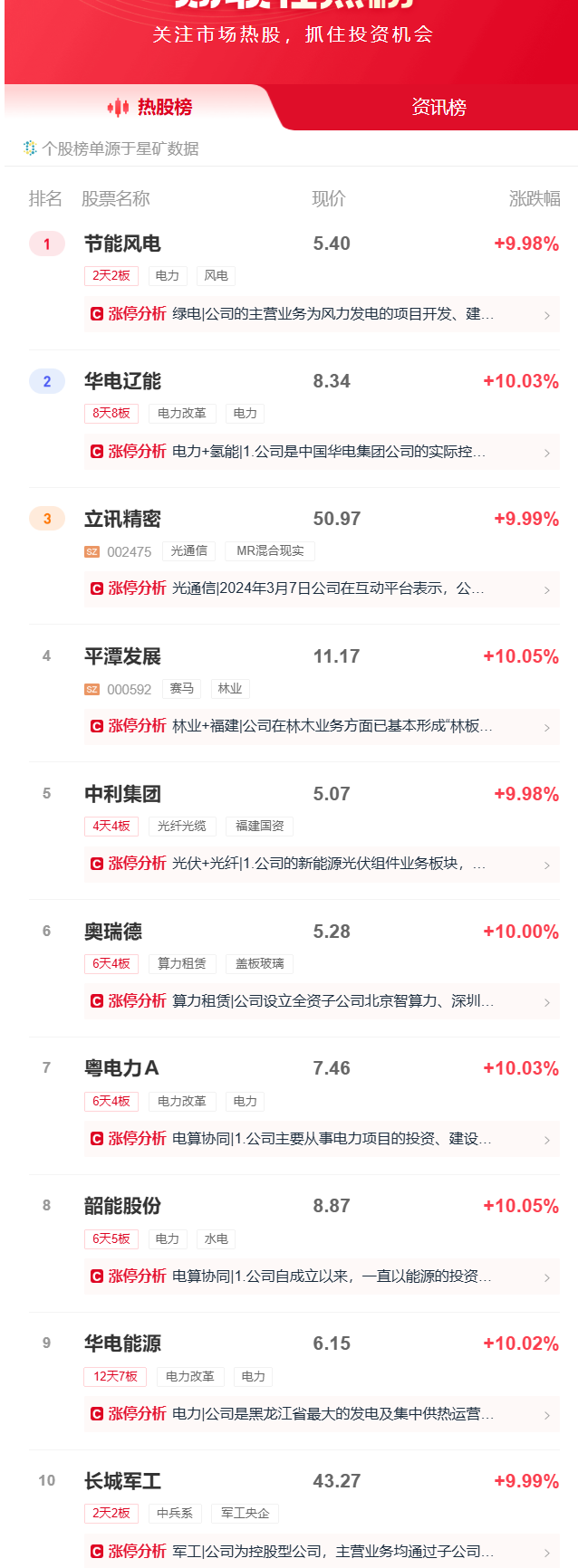View 中利集团 涨停分析 on 光伏+光纤

coord(321,865)
